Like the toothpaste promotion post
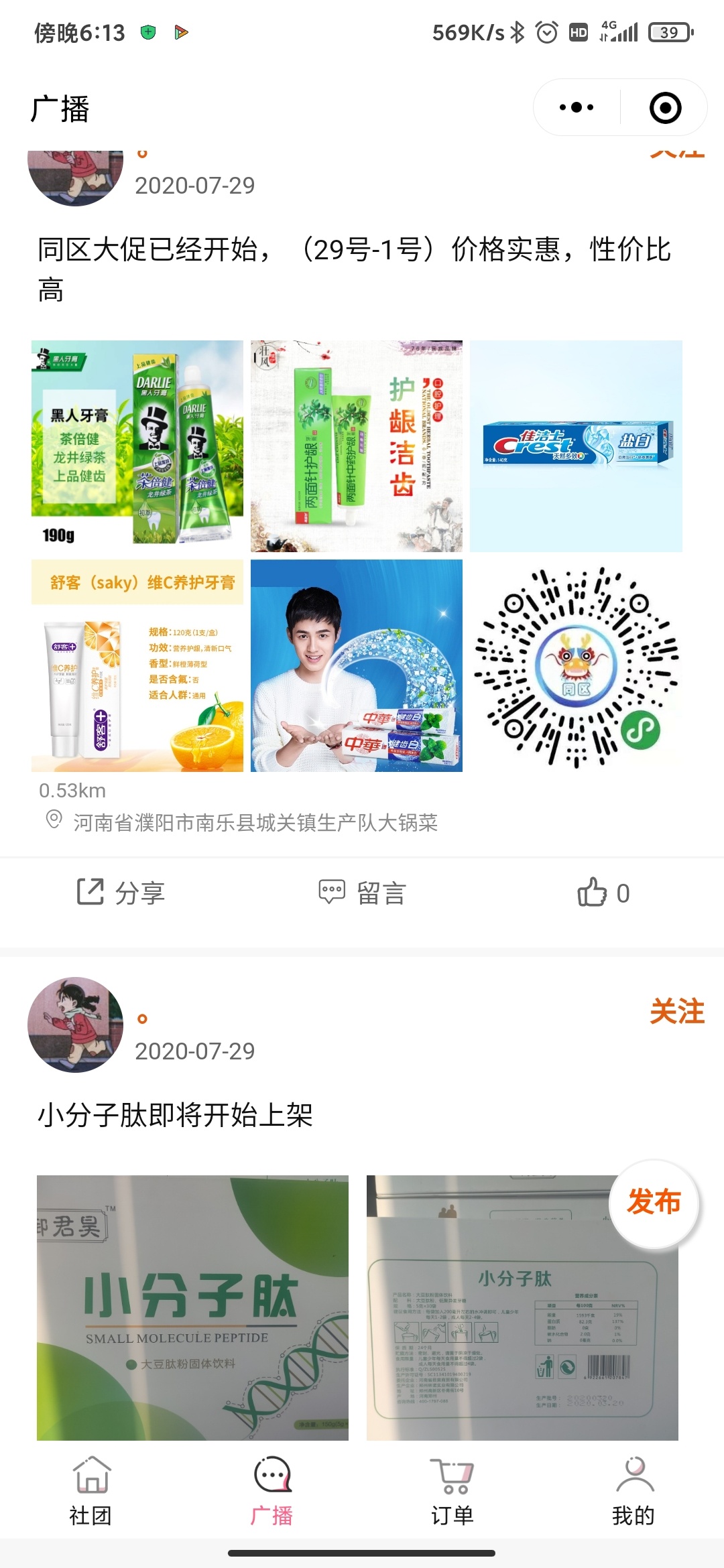Screen dimensions: 724x1568 [603, 893]
